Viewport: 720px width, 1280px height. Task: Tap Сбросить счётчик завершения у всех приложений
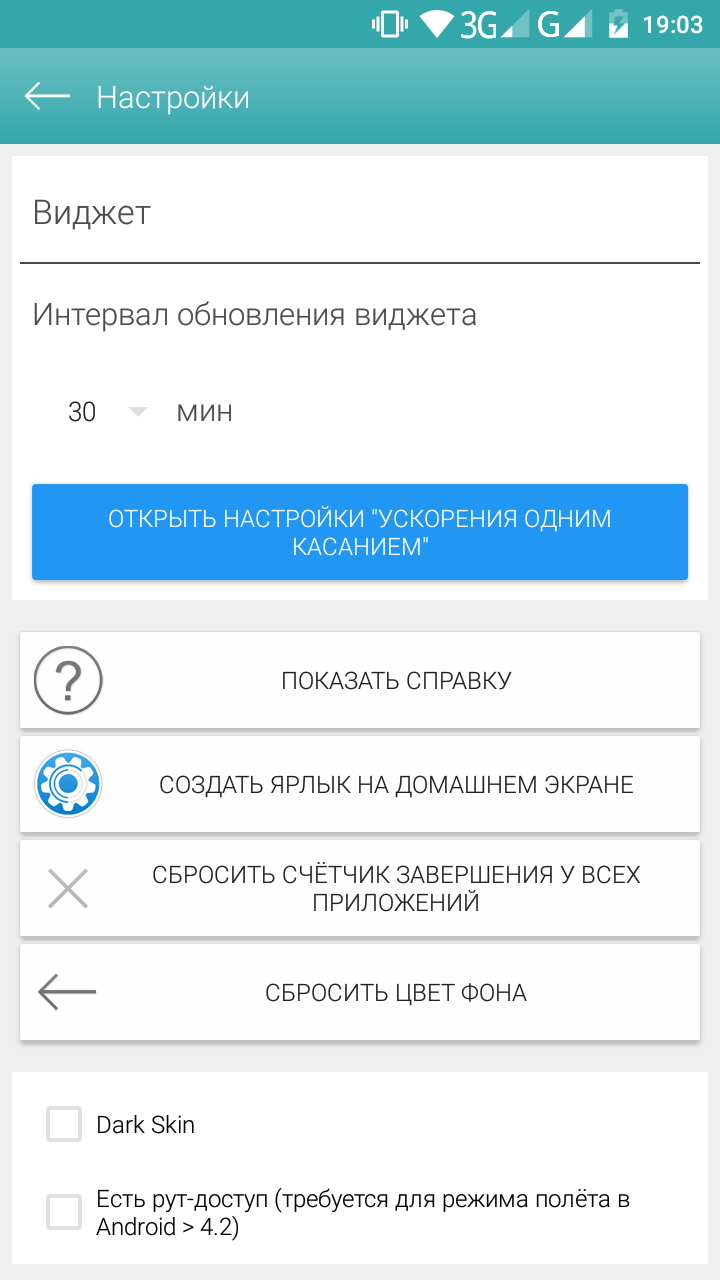point(360,889)
